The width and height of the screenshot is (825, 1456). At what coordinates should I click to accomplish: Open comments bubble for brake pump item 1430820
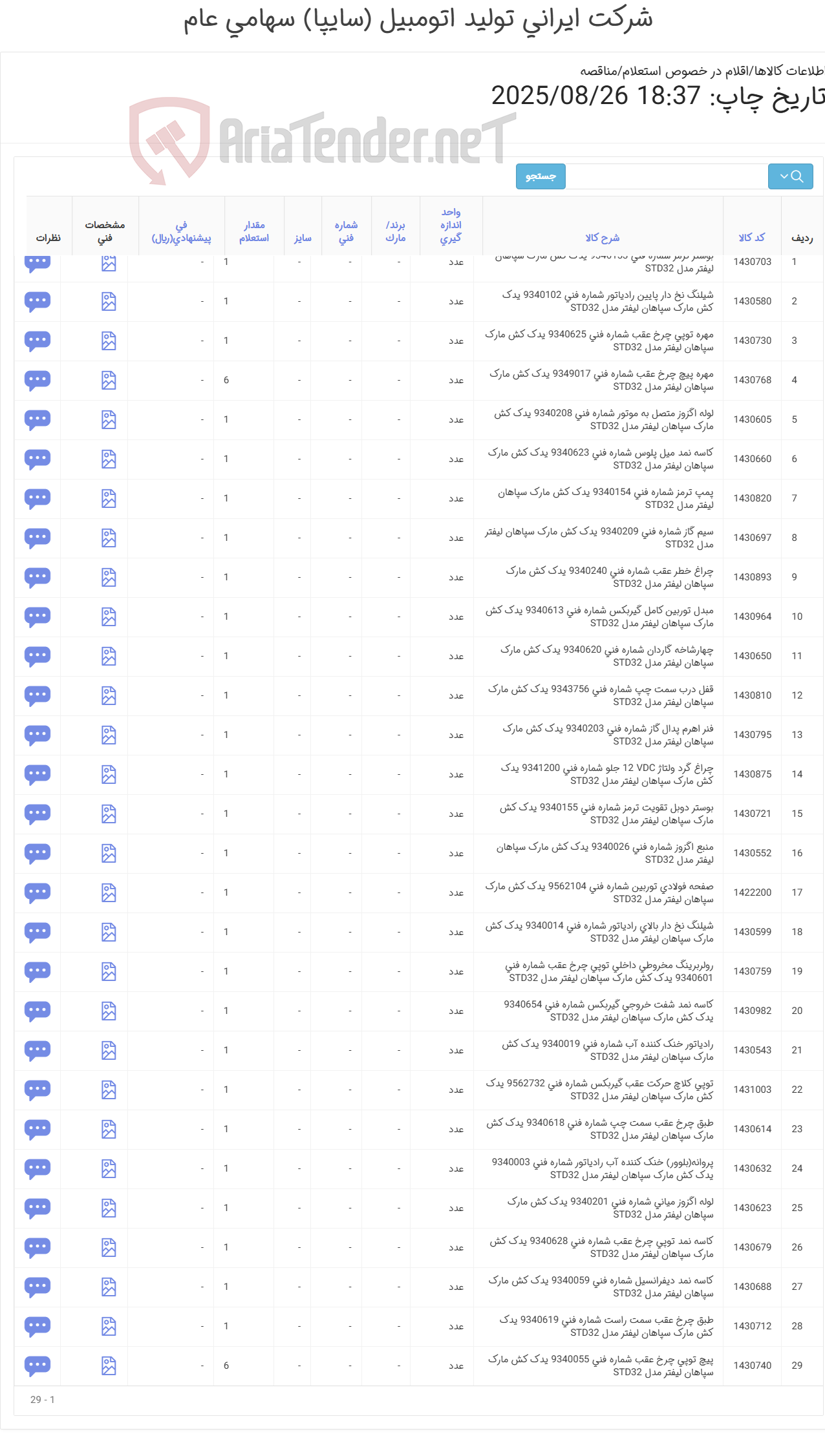pyautogui.click(x=39, y=498)
